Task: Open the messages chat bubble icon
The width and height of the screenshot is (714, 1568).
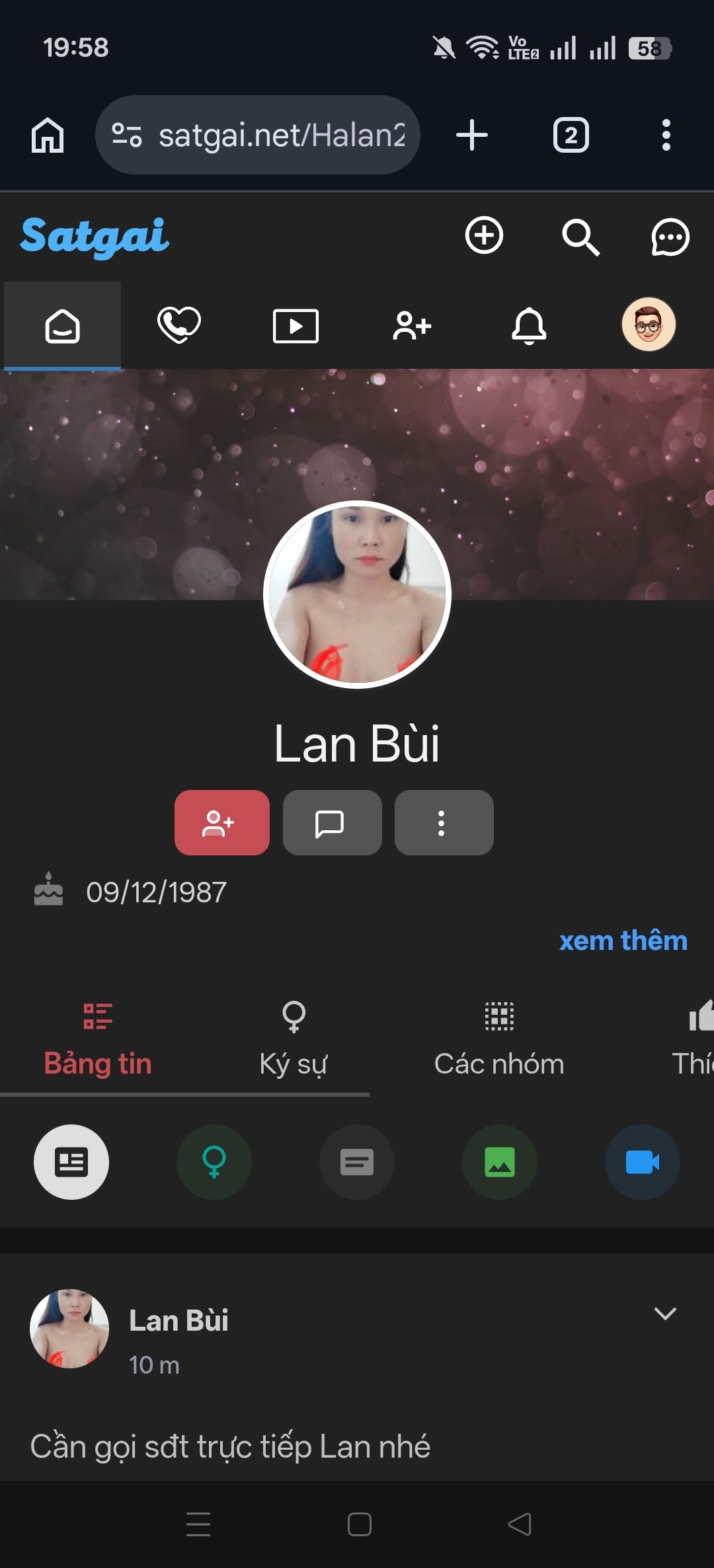Action: coord(670,237)
